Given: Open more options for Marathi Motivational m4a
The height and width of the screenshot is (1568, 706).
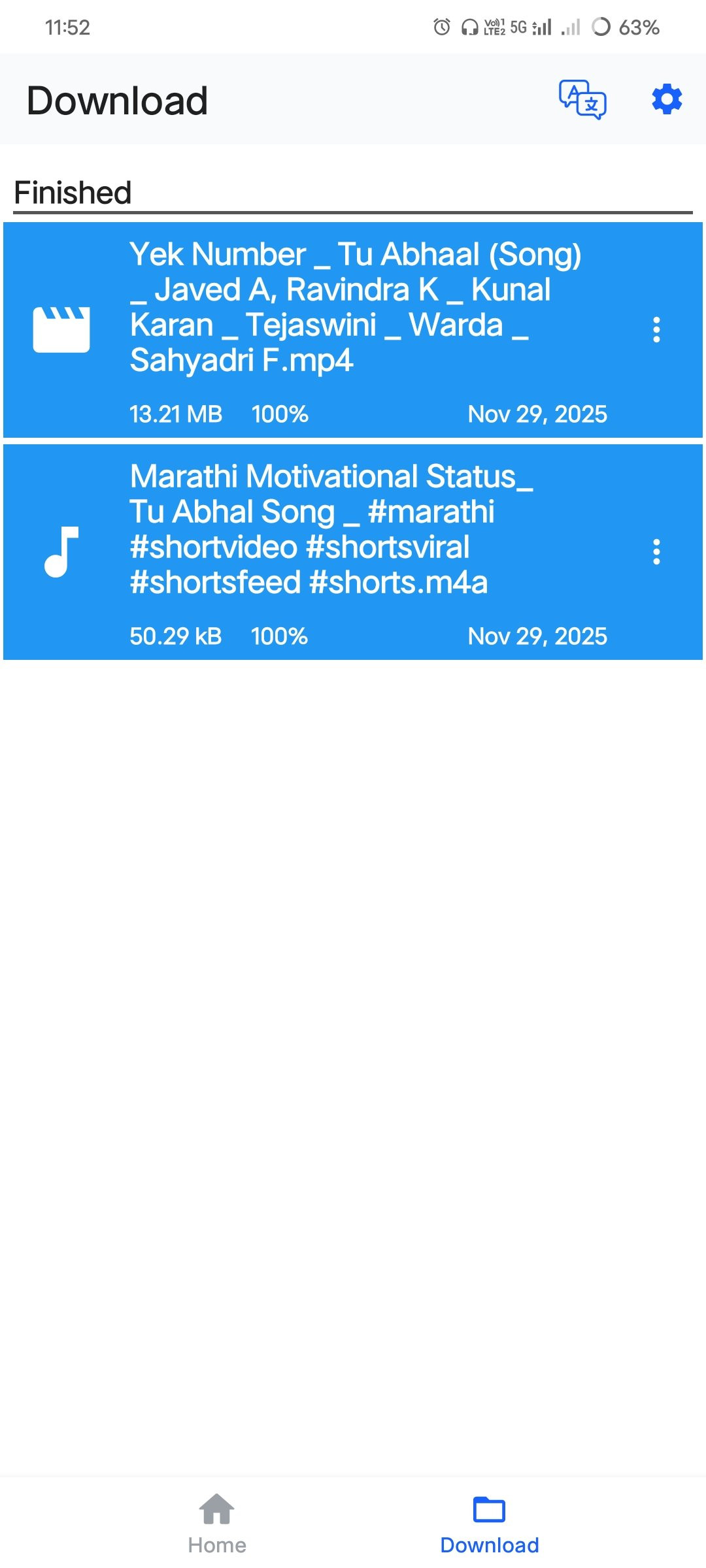Looking at the screenshot, I should (656, 552).
